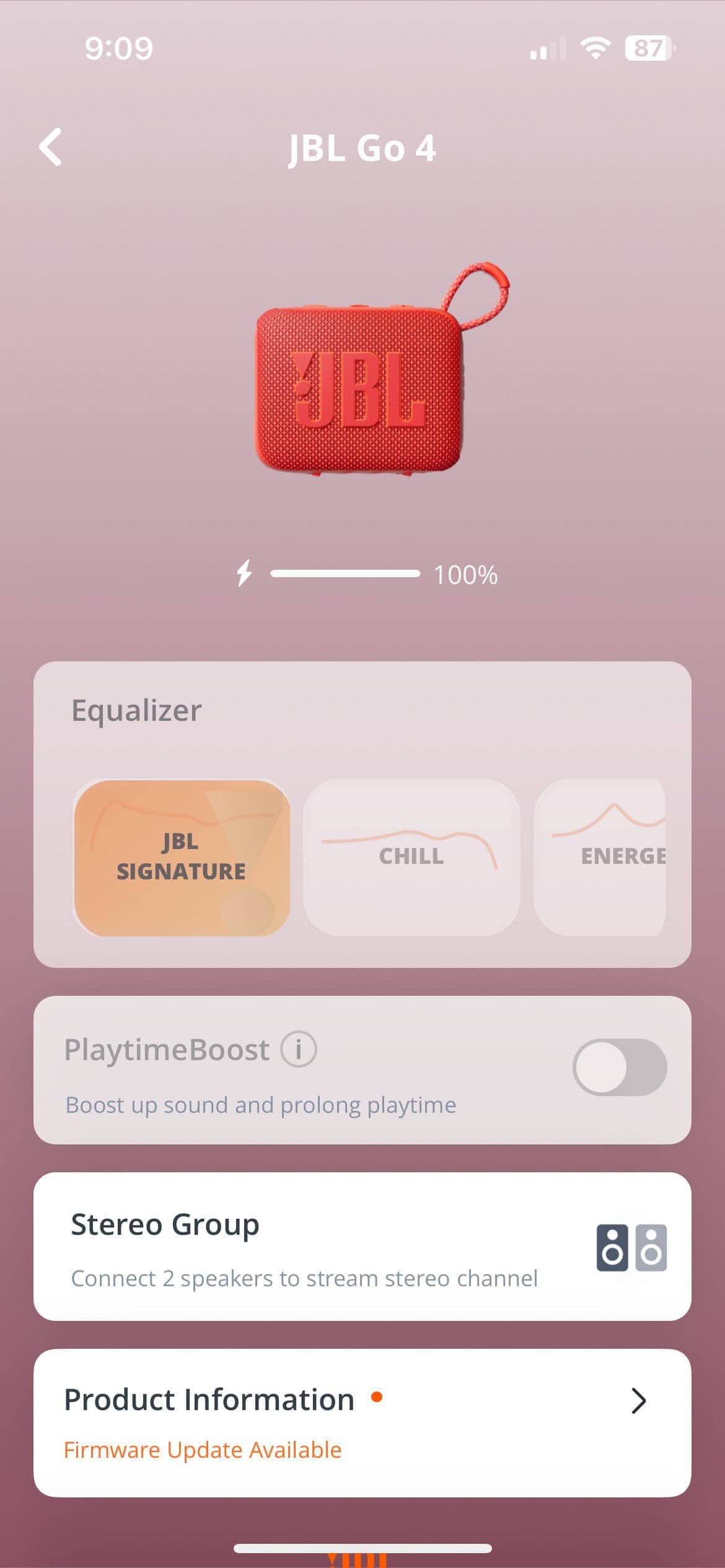Viewport: 725px width, 1568px height.
Task: Enable the PlaytimeBoost switch
Action: tap(619, 1067)
